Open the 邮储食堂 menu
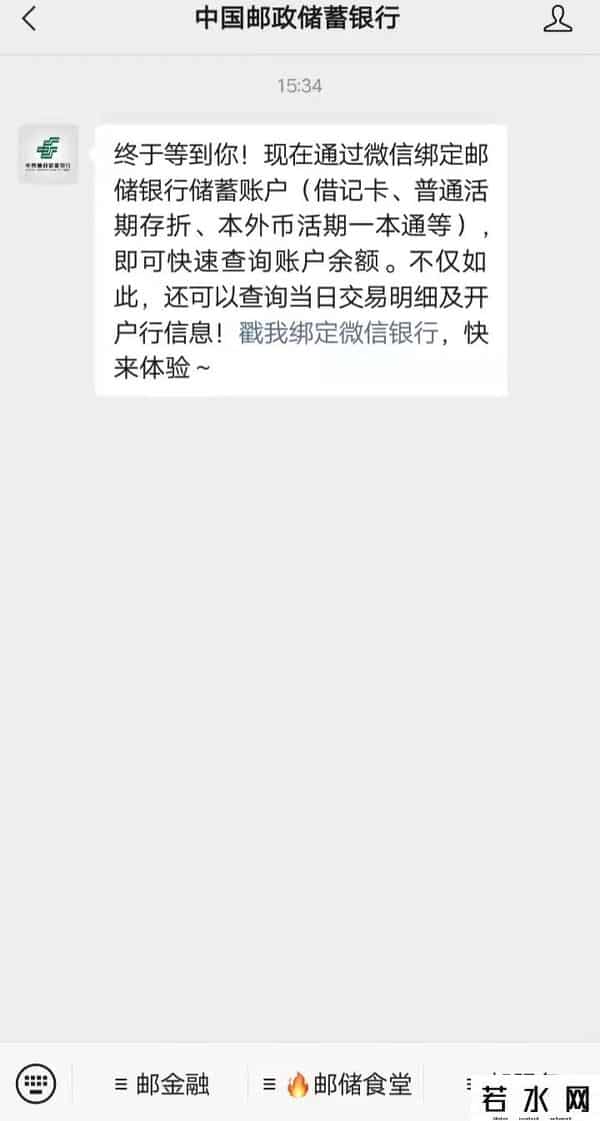Screen dimensions: 600x1121 pyautogui.click(x=336, y=1084)
